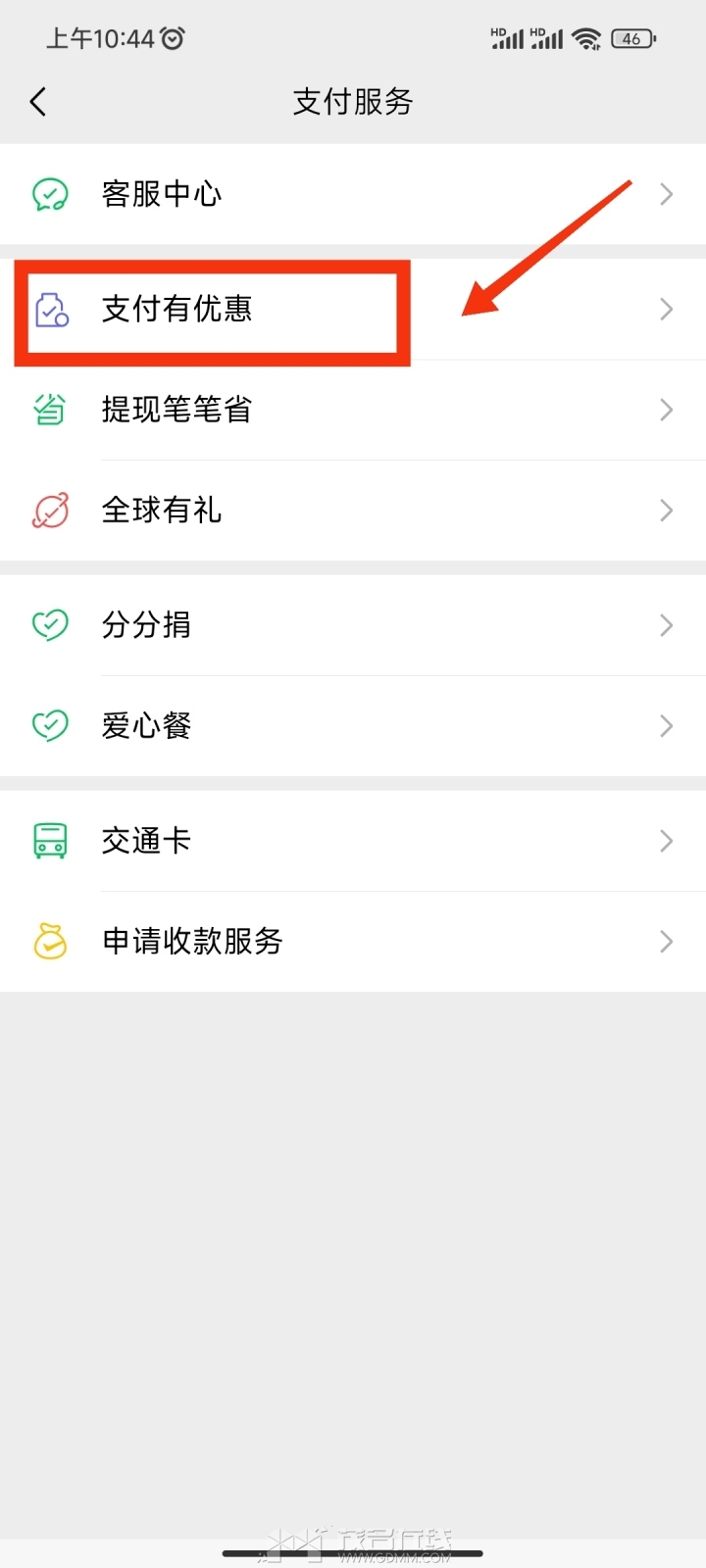Open the 支付有优惠 row
This screenshot has width=706, height=1568.
176,310
